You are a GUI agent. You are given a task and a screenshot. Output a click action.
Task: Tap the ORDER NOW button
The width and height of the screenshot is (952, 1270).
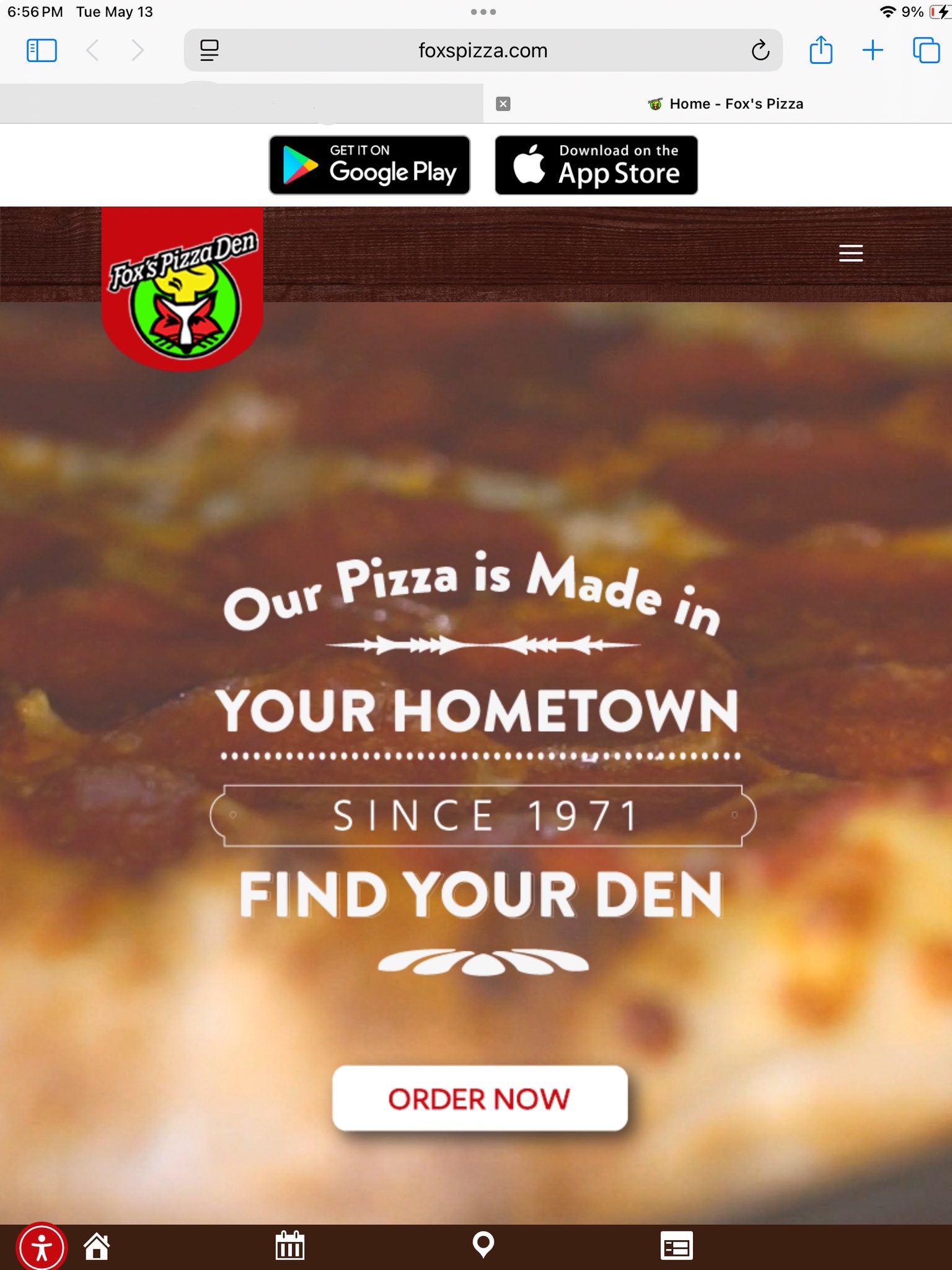point(480,1098)
